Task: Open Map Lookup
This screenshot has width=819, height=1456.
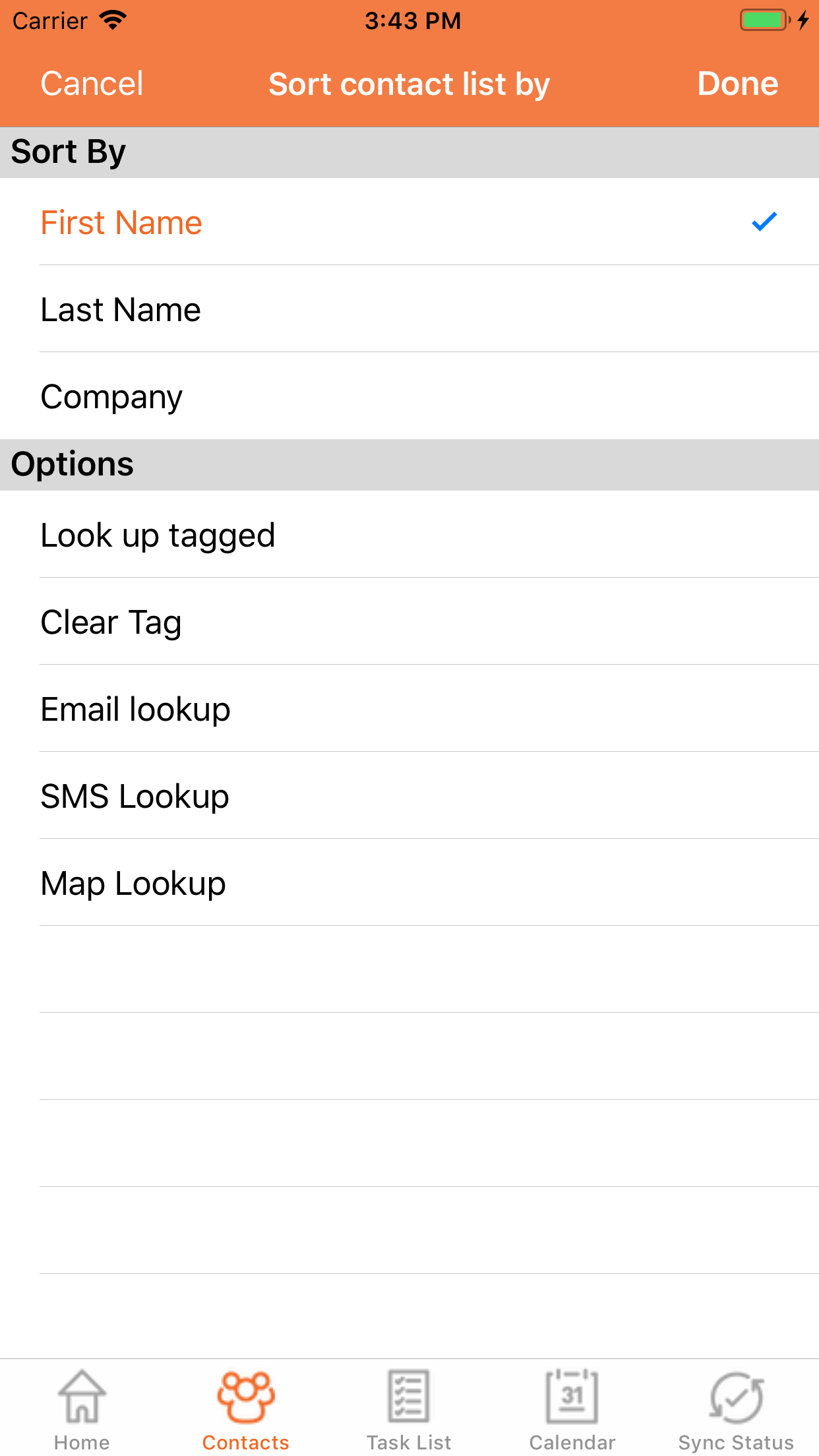Action: tap(409, 883)
